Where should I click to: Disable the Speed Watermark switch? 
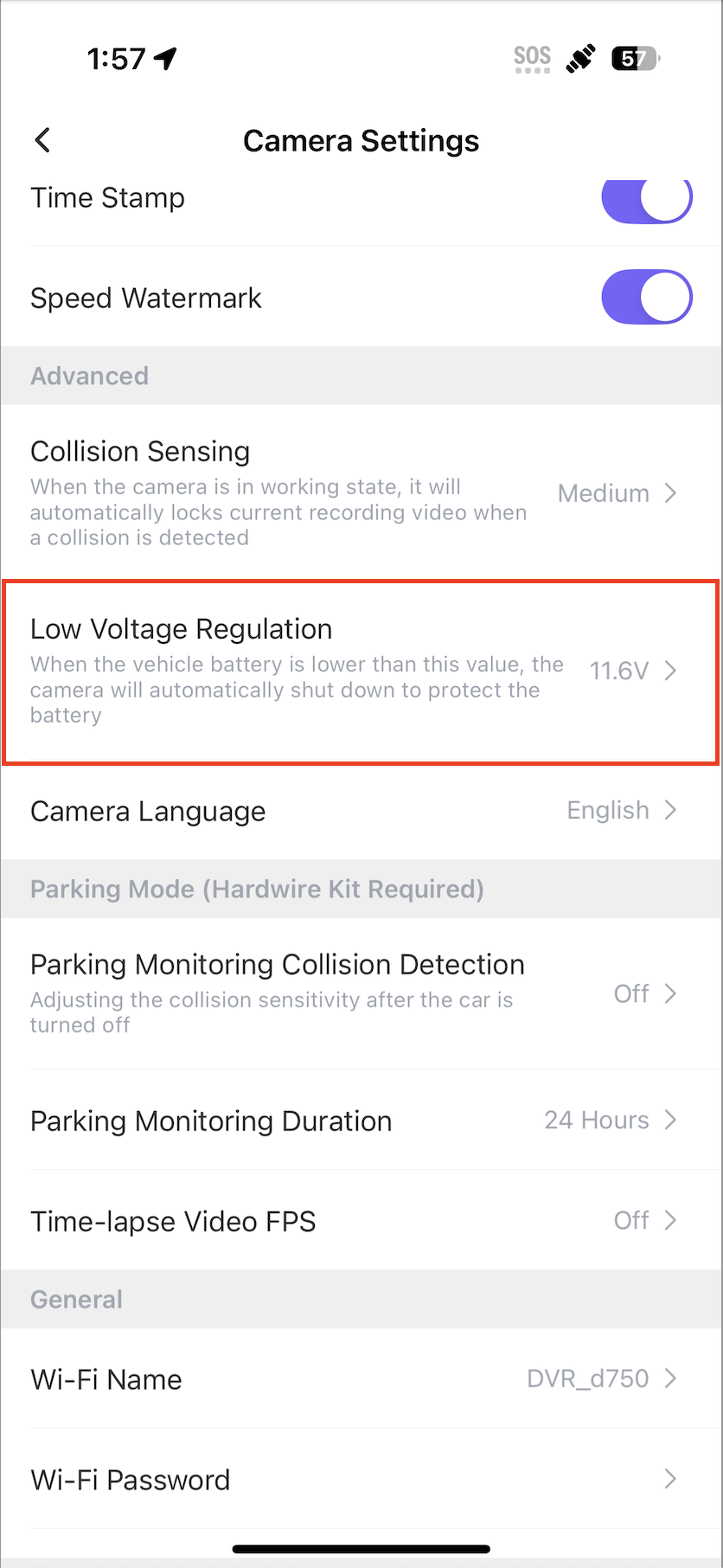pyautogui.click(x=646, y=298)
